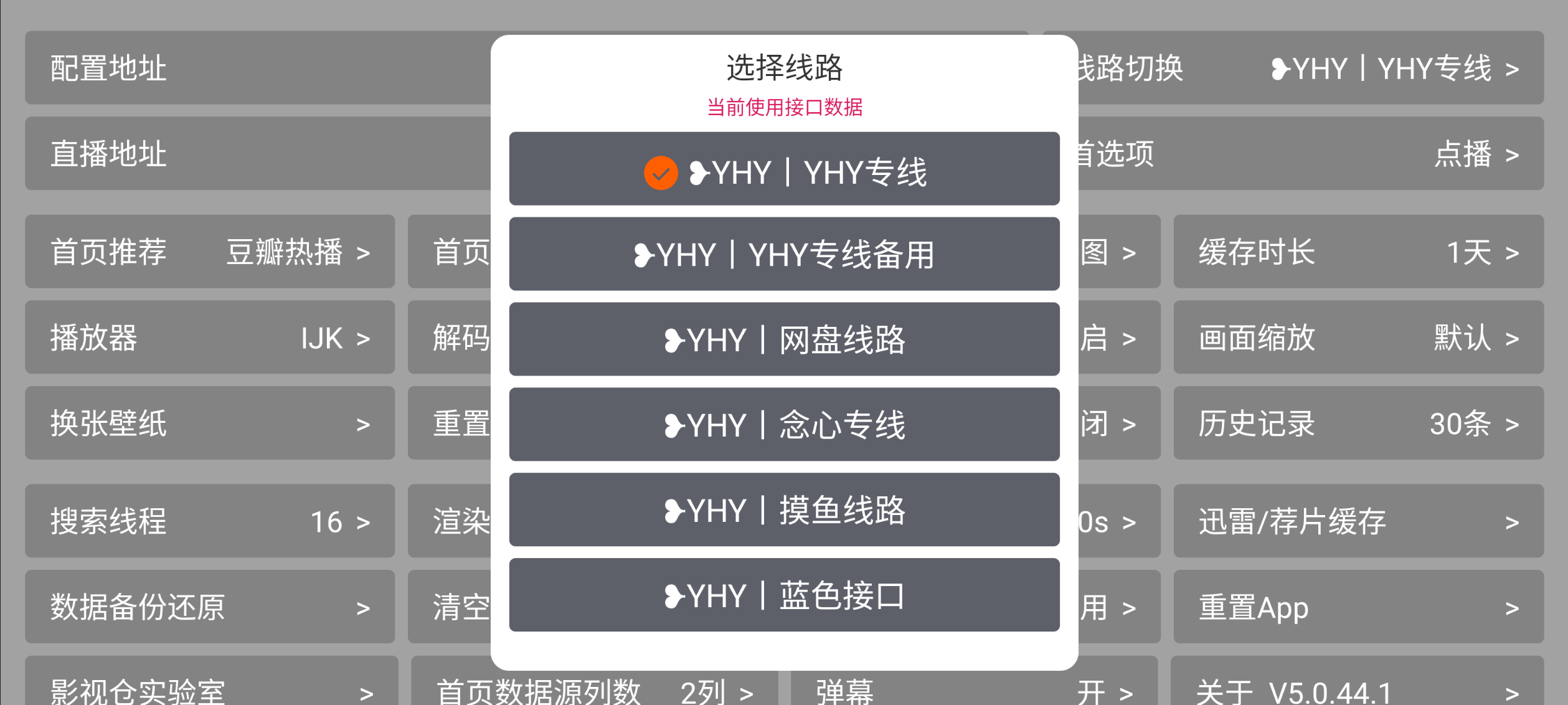Viewport: 1568px width, 705px height.
Task: Pick the 摸鱼线路 route
Action: click(784, 510)
